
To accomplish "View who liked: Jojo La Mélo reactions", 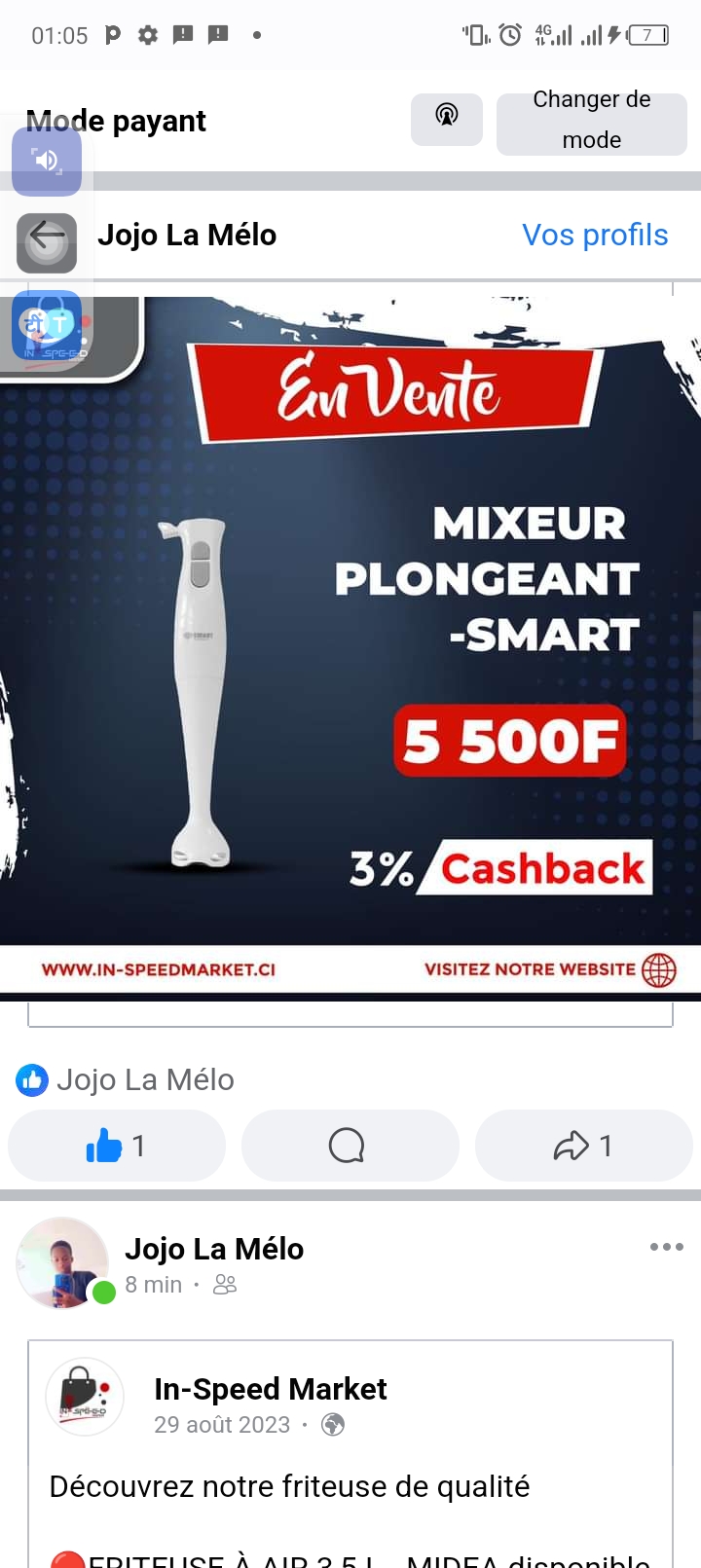I will 126,1079.
